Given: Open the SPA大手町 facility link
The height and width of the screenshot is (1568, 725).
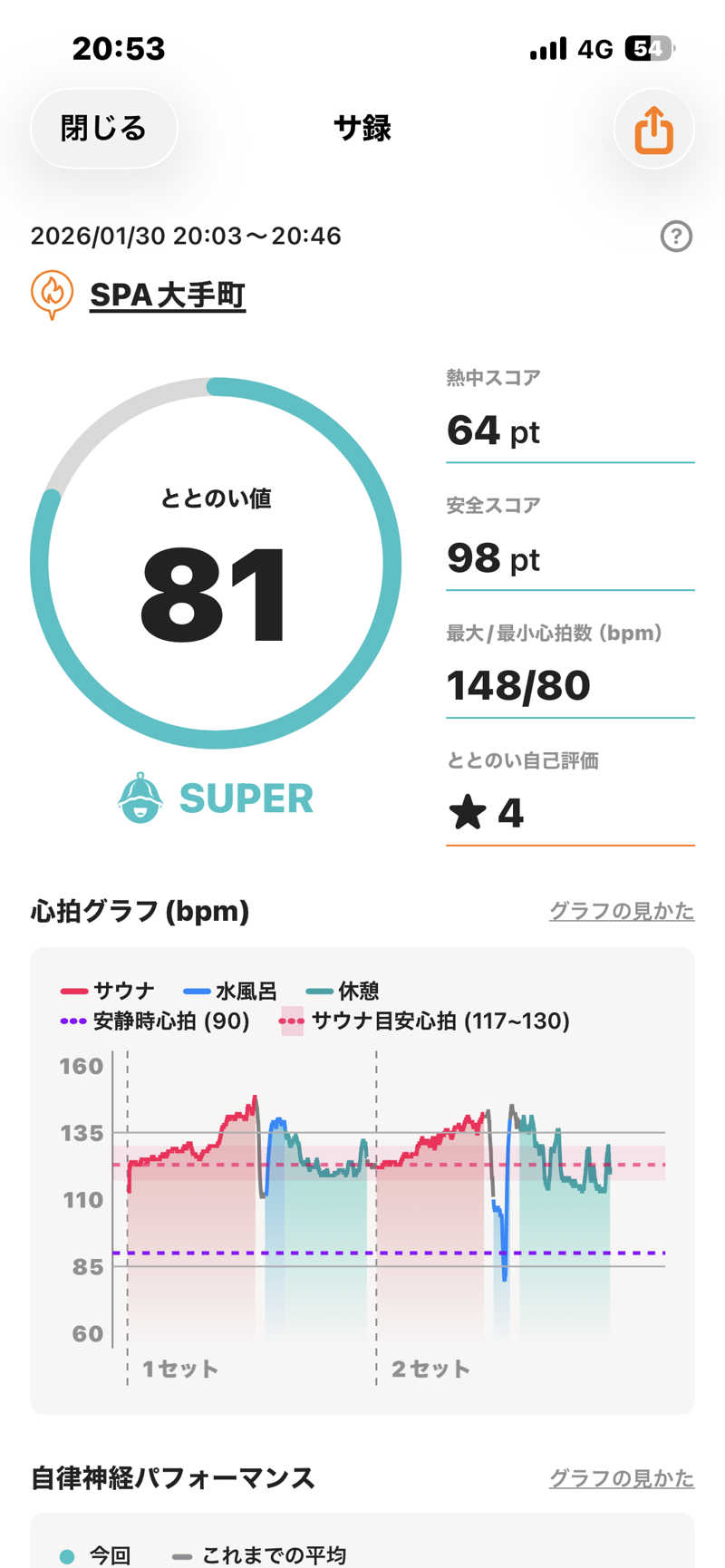Looking at the screenshot, I should tap(168, 295).
